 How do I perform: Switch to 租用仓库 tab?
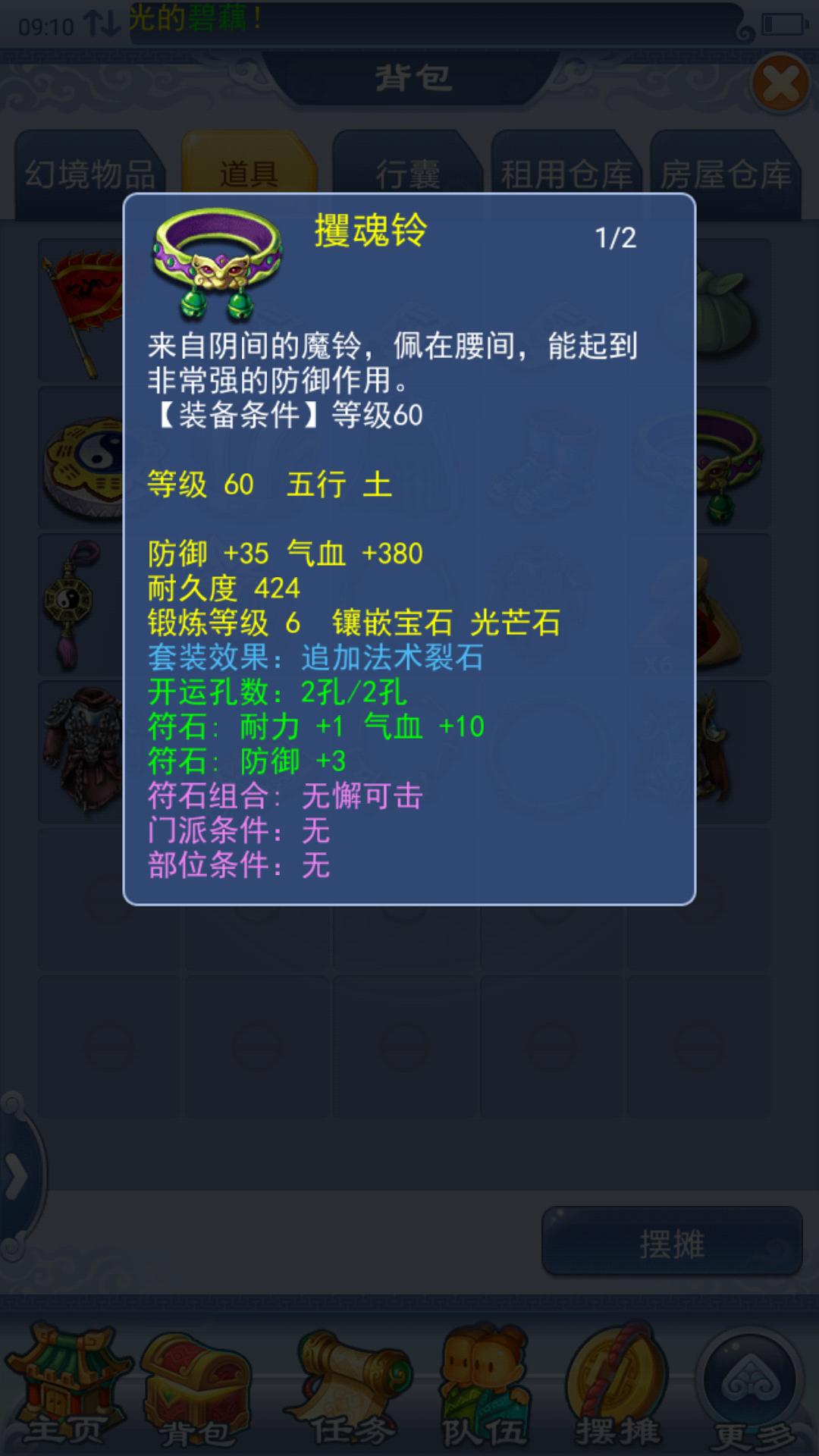[x=566, y=174]
